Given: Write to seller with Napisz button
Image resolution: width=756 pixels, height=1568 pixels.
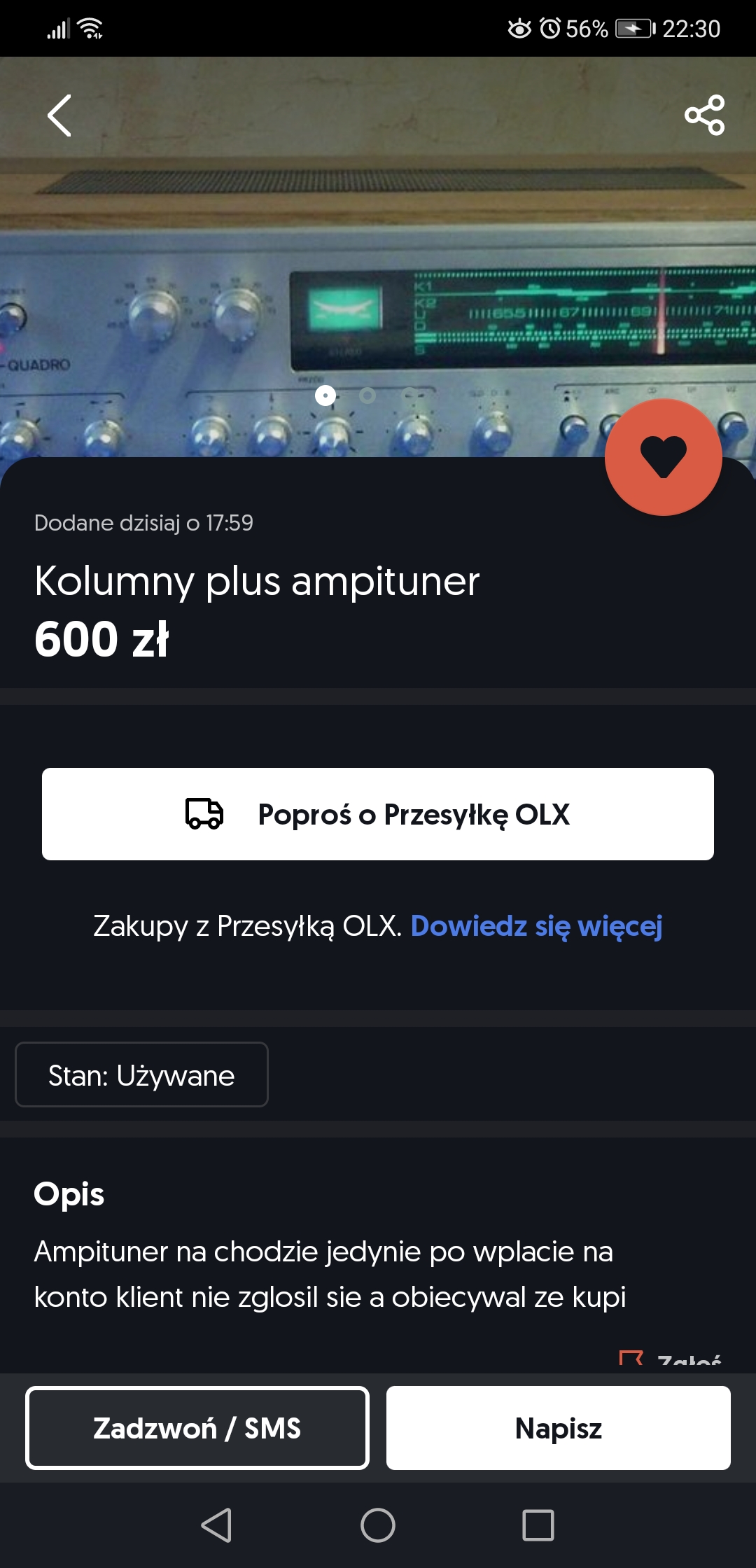Looking at the screenshot, I should click(x=558, y=1428).
